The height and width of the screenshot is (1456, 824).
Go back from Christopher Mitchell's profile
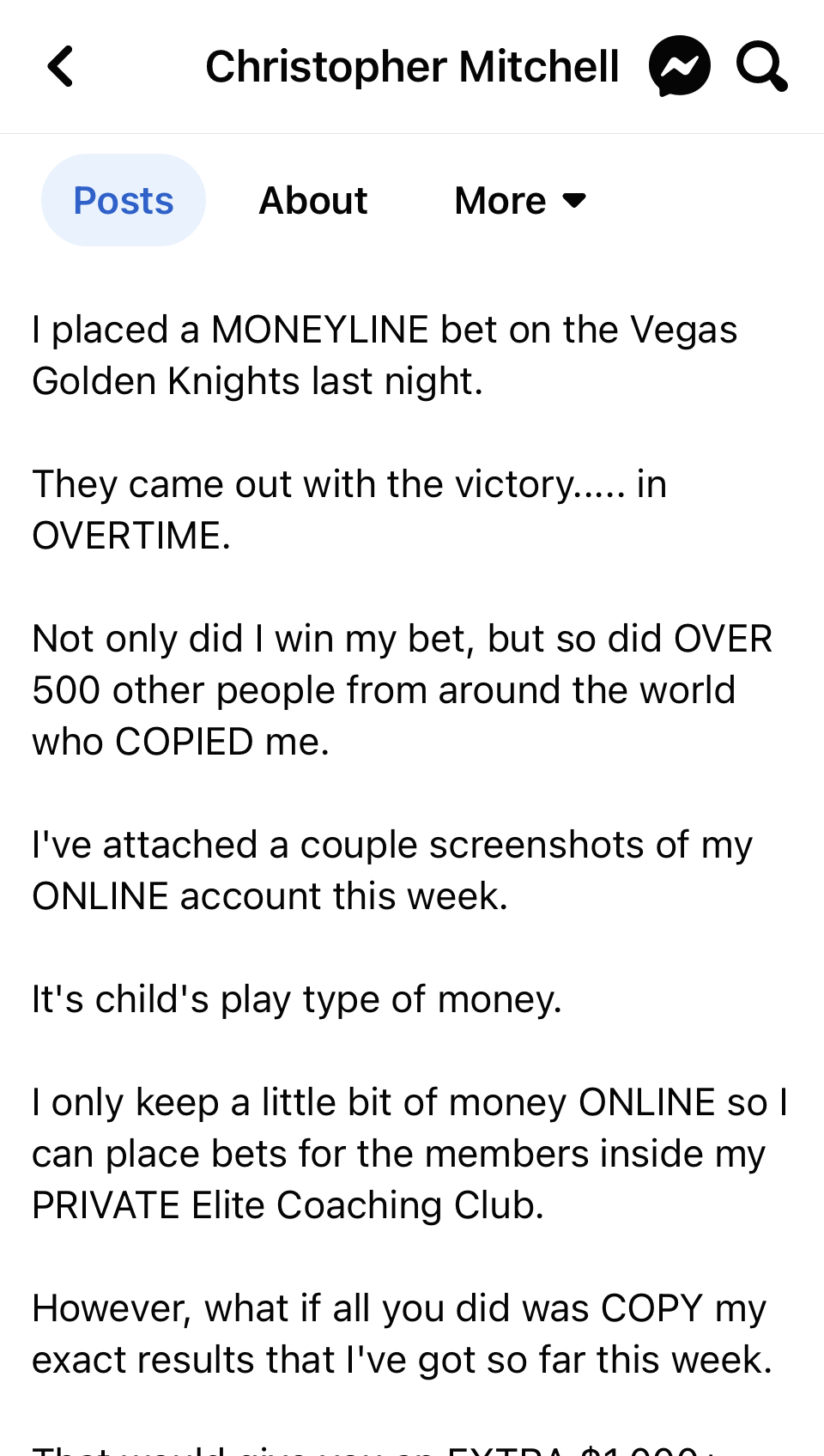coord(61,67)
